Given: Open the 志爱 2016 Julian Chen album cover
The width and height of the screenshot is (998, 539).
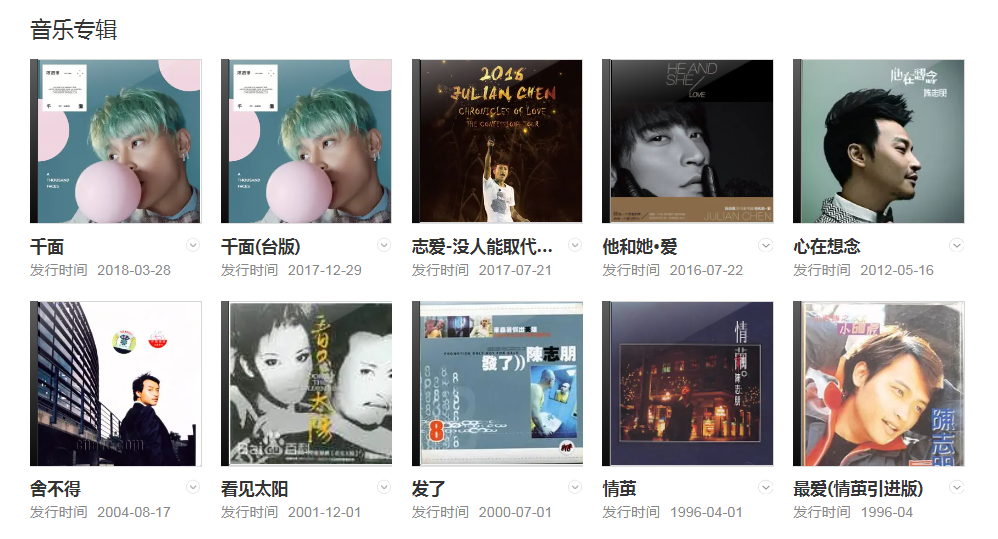Looking at the screenshot, I should pos(497,141).
